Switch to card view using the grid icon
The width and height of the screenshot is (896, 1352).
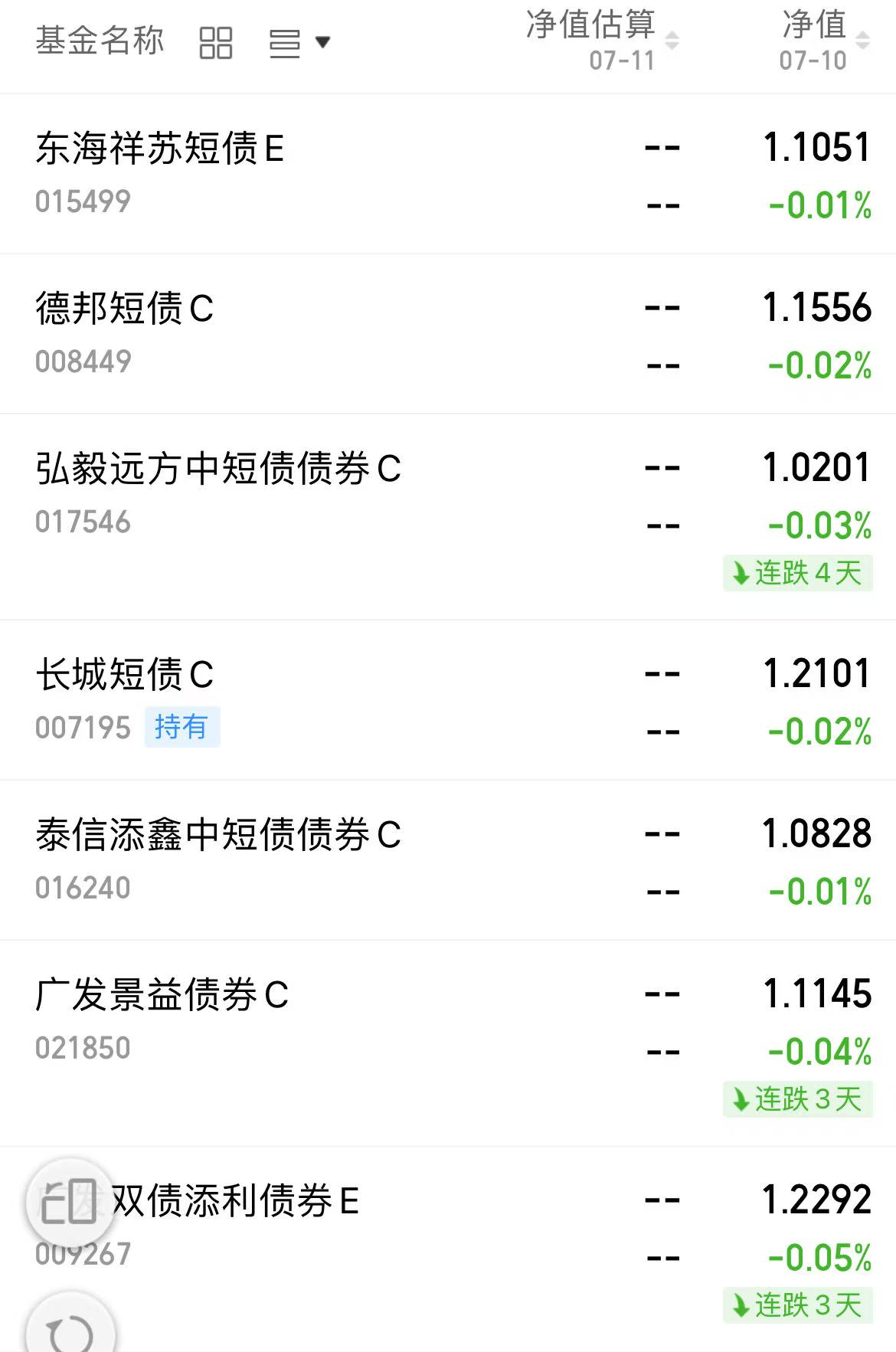(x=215, y=42)
